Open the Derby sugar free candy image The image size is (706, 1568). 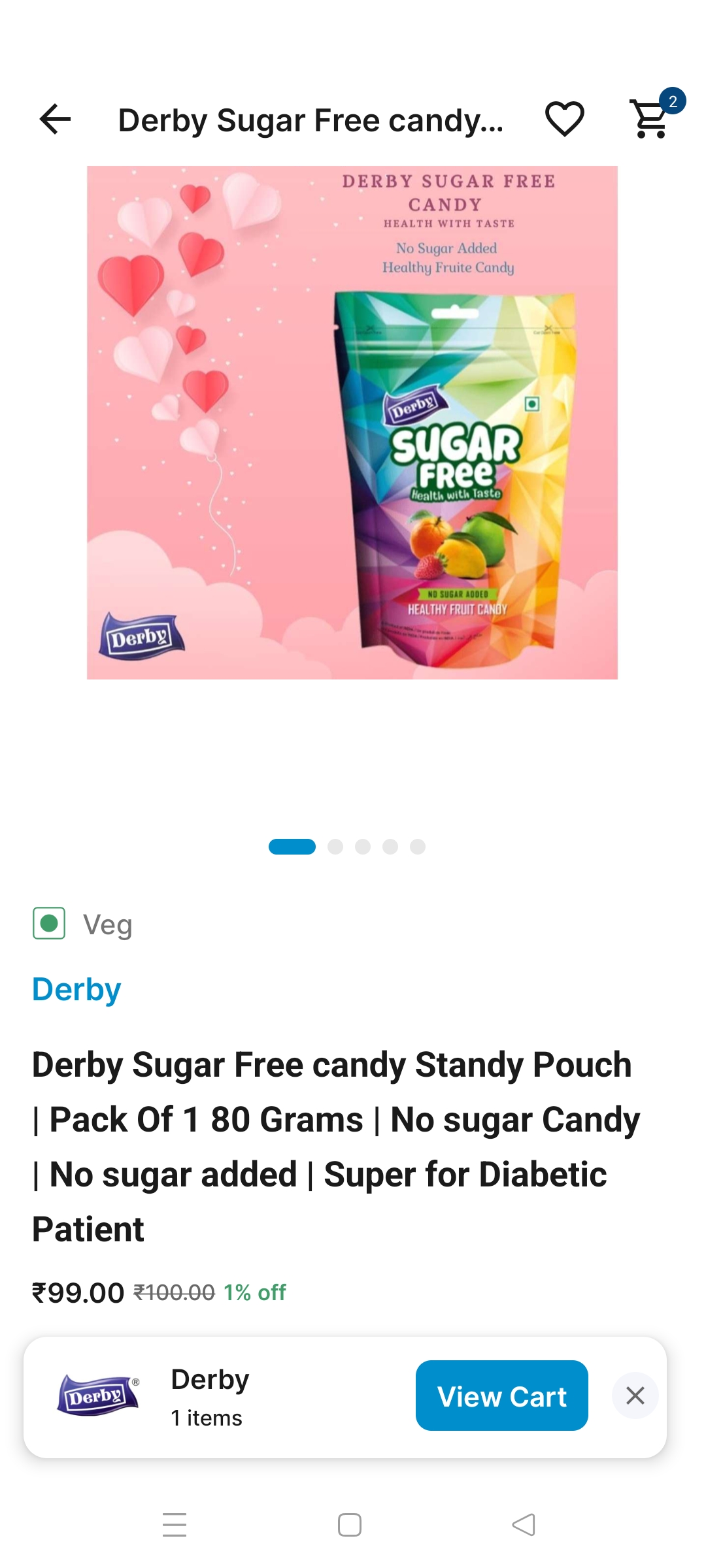coord(352,422)
